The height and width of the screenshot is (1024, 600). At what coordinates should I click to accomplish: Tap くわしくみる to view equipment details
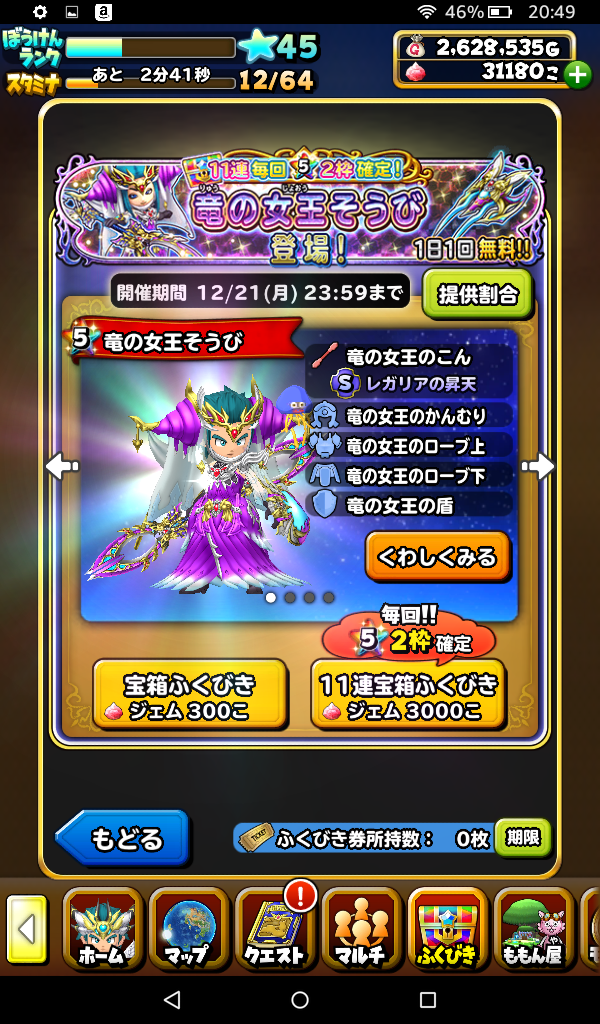[x=437, y=556]
